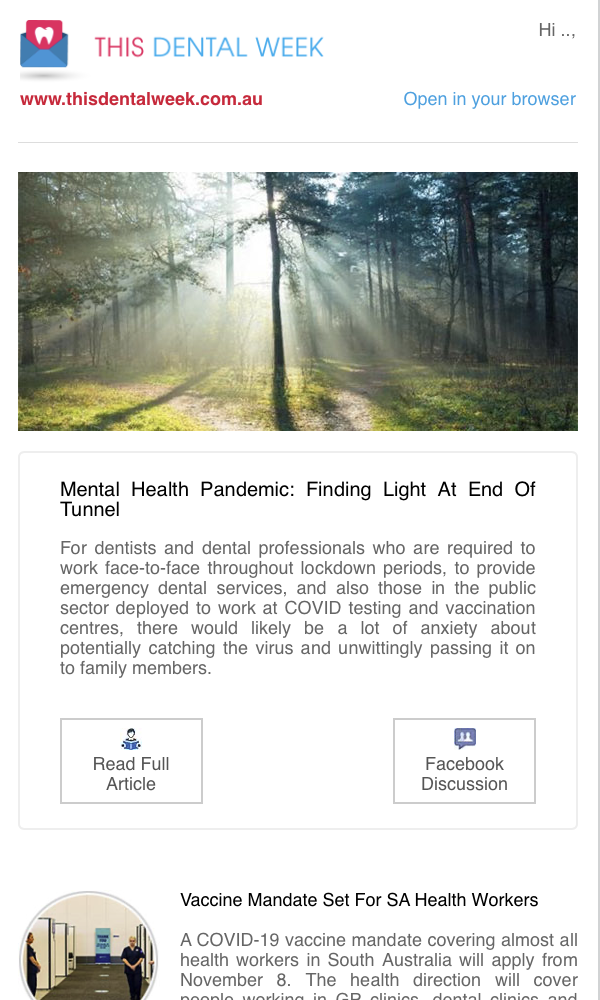Open the forest sunlight banner image
The height and width of the screenshot is (1000, 600).
[298, 301]
